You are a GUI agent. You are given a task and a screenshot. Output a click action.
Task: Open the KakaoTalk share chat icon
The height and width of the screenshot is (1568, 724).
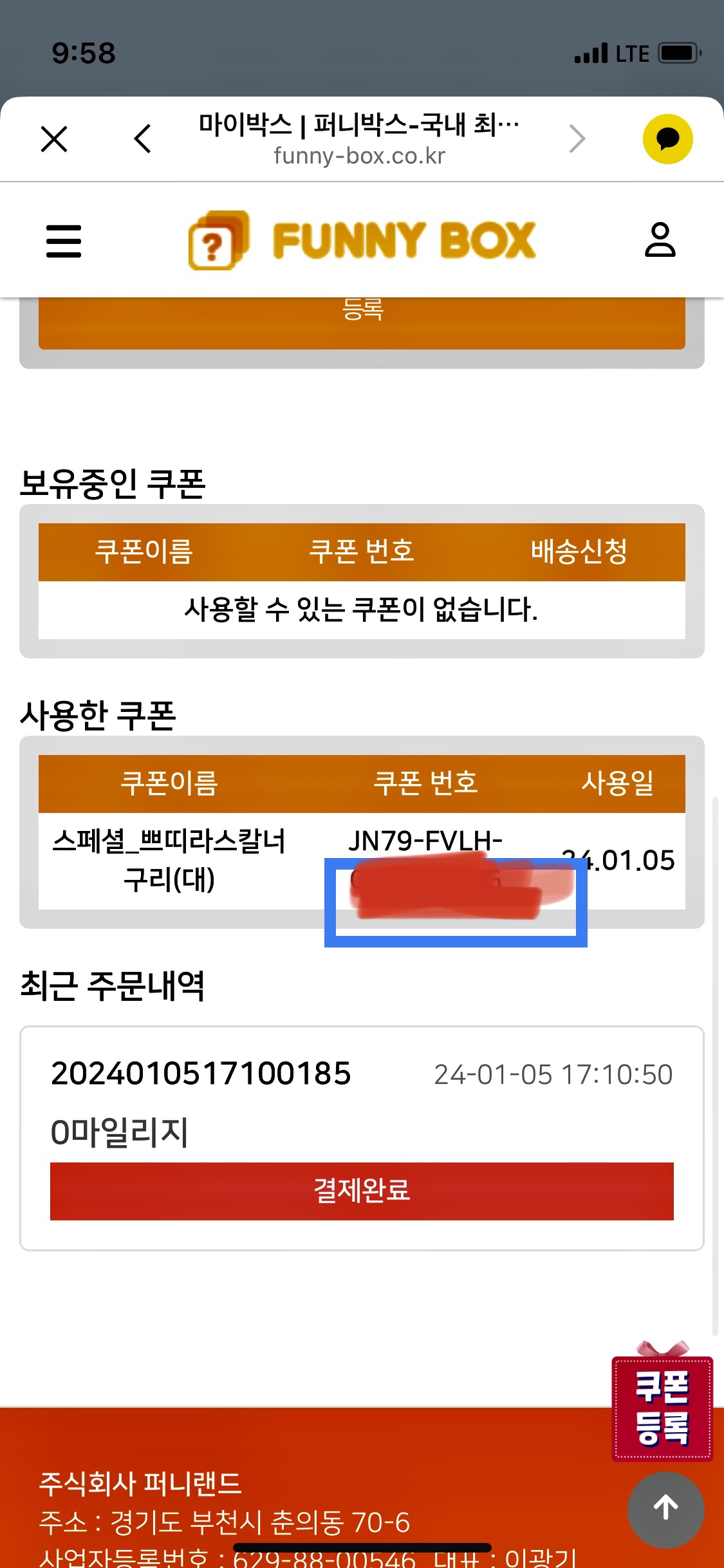coord(667,139)
